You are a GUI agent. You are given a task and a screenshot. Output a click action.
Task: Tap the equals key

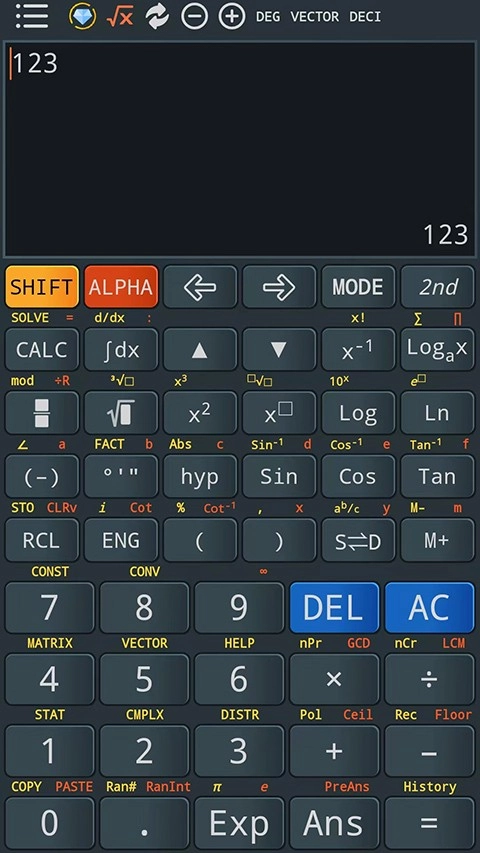429,823
